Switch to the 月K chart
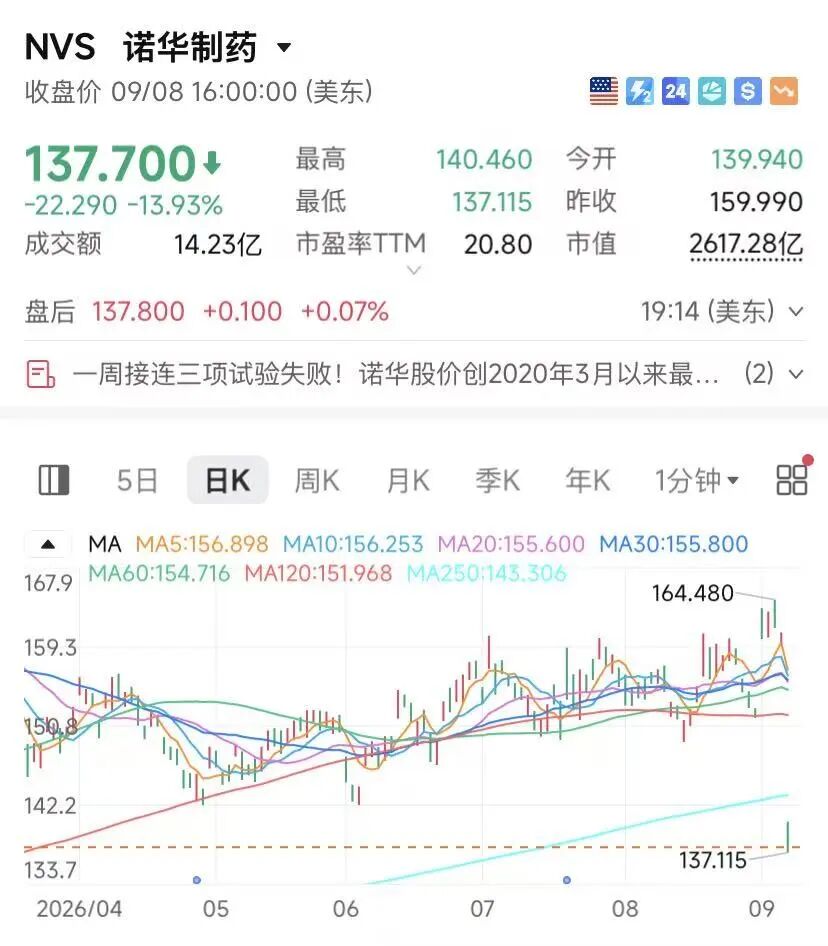 [x=408, y=481]
